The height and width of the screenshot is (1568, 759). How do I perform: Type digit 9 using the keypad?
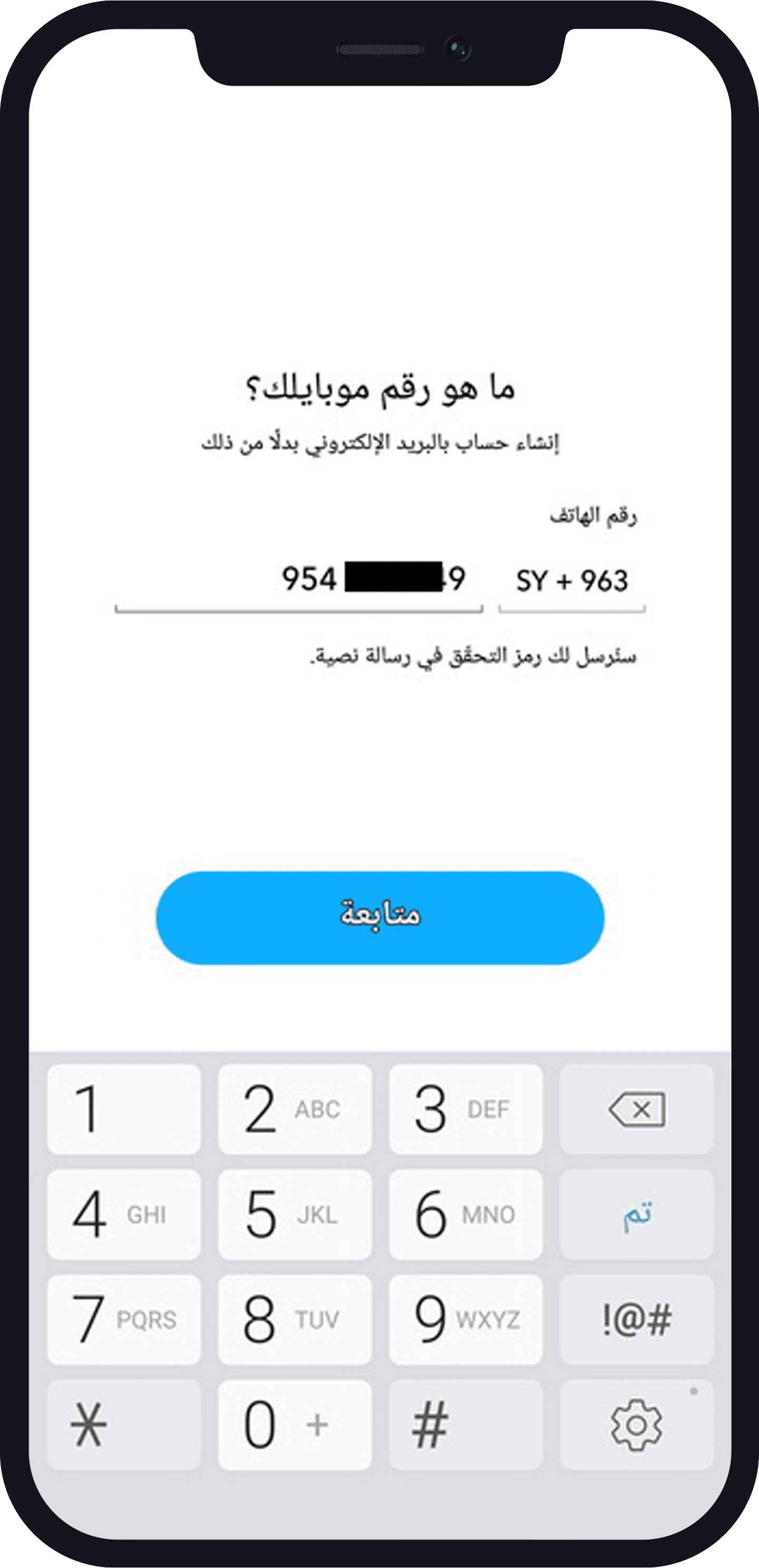pyautogui.click(x=465, y=1320)
